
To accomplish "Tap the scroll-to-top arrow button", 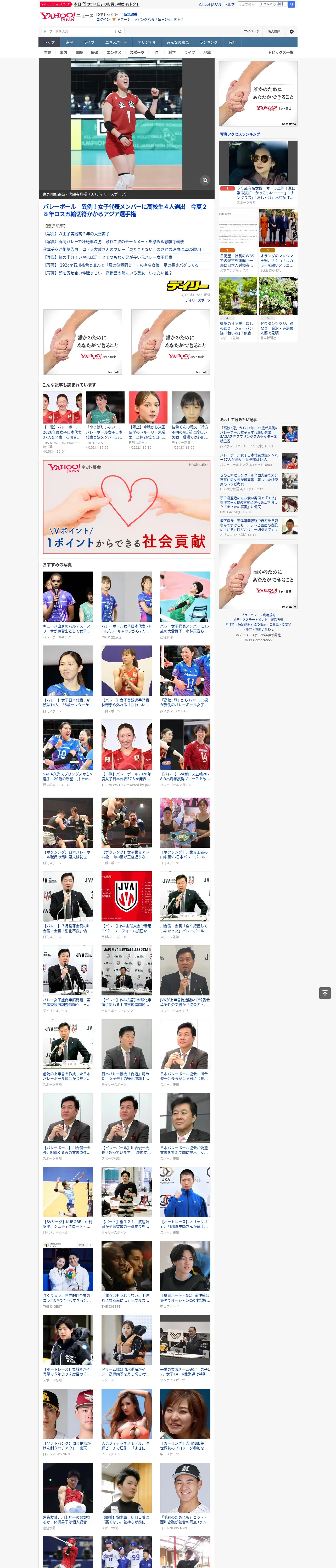I will point(325,993).
